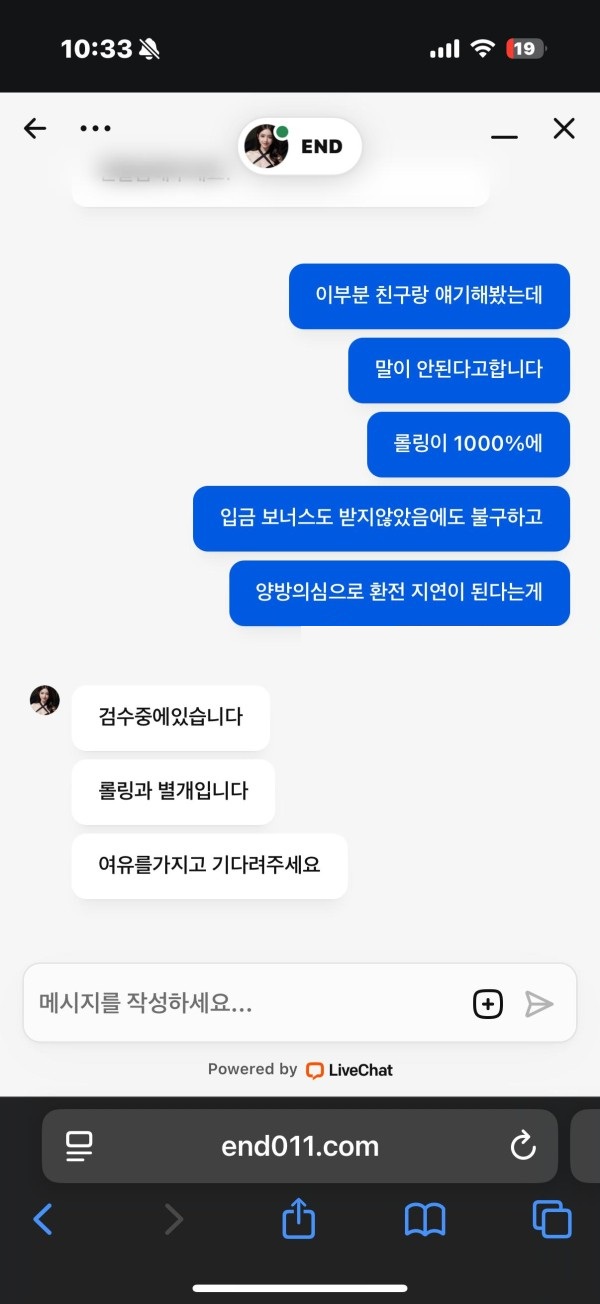This screenshot has width=600, height=1304.
Task: Tap the end011.com address bar
Action: point(300,1146)
